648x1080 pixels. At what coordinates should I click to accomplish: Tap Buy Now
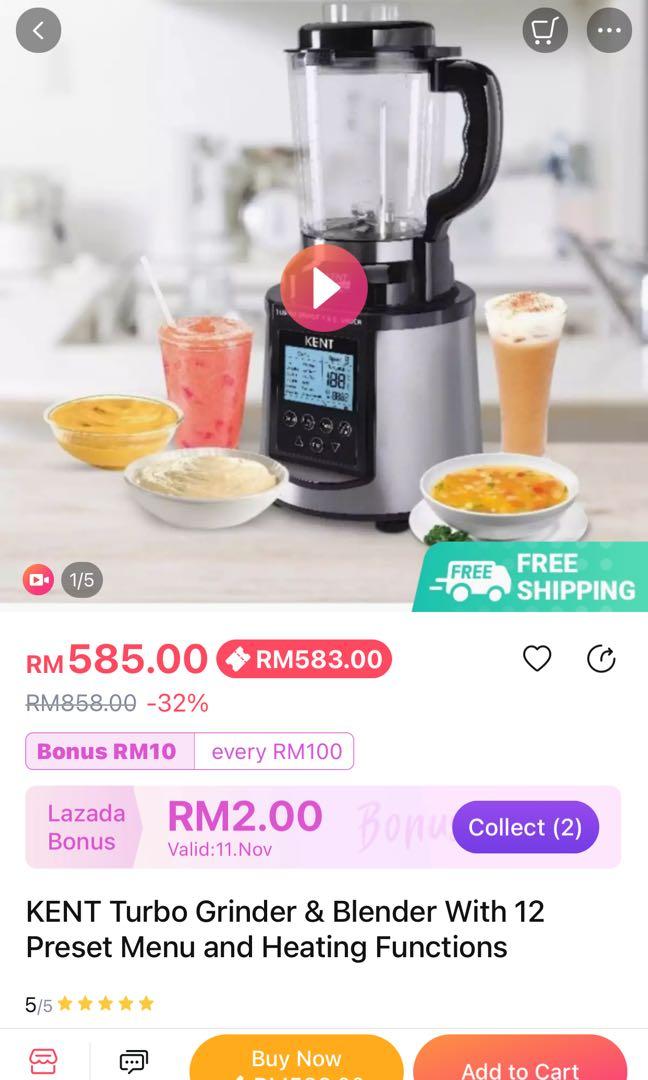[x=296, y=1062]
